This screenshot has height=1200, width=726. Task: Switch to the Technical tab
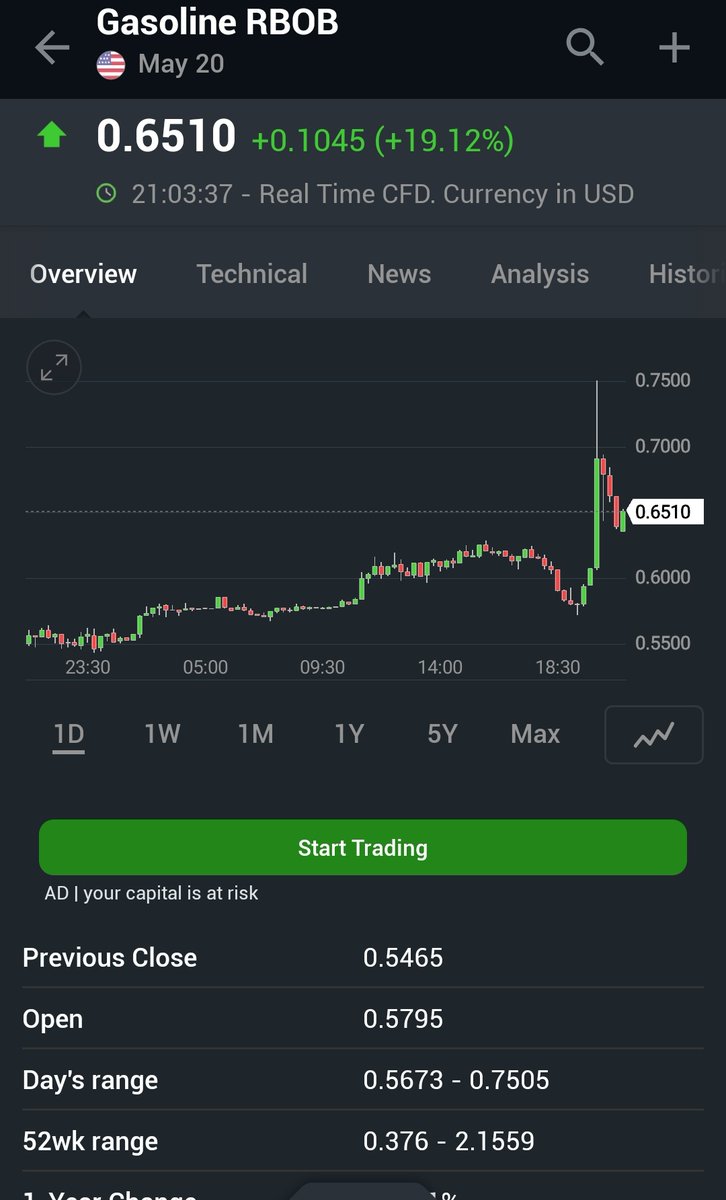coord(252,274)
